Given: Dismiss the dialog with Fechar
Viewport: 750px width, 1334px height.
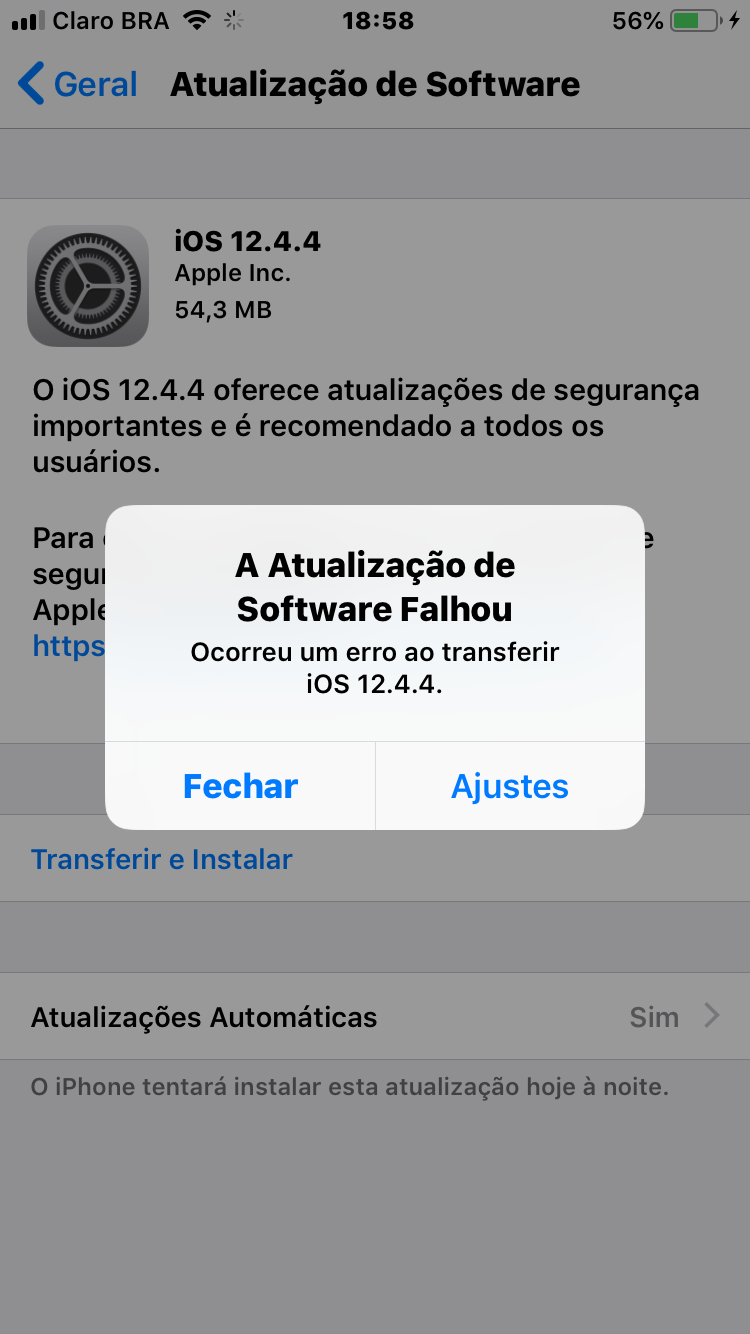Looking at the screenshot, I should point(240,786).
